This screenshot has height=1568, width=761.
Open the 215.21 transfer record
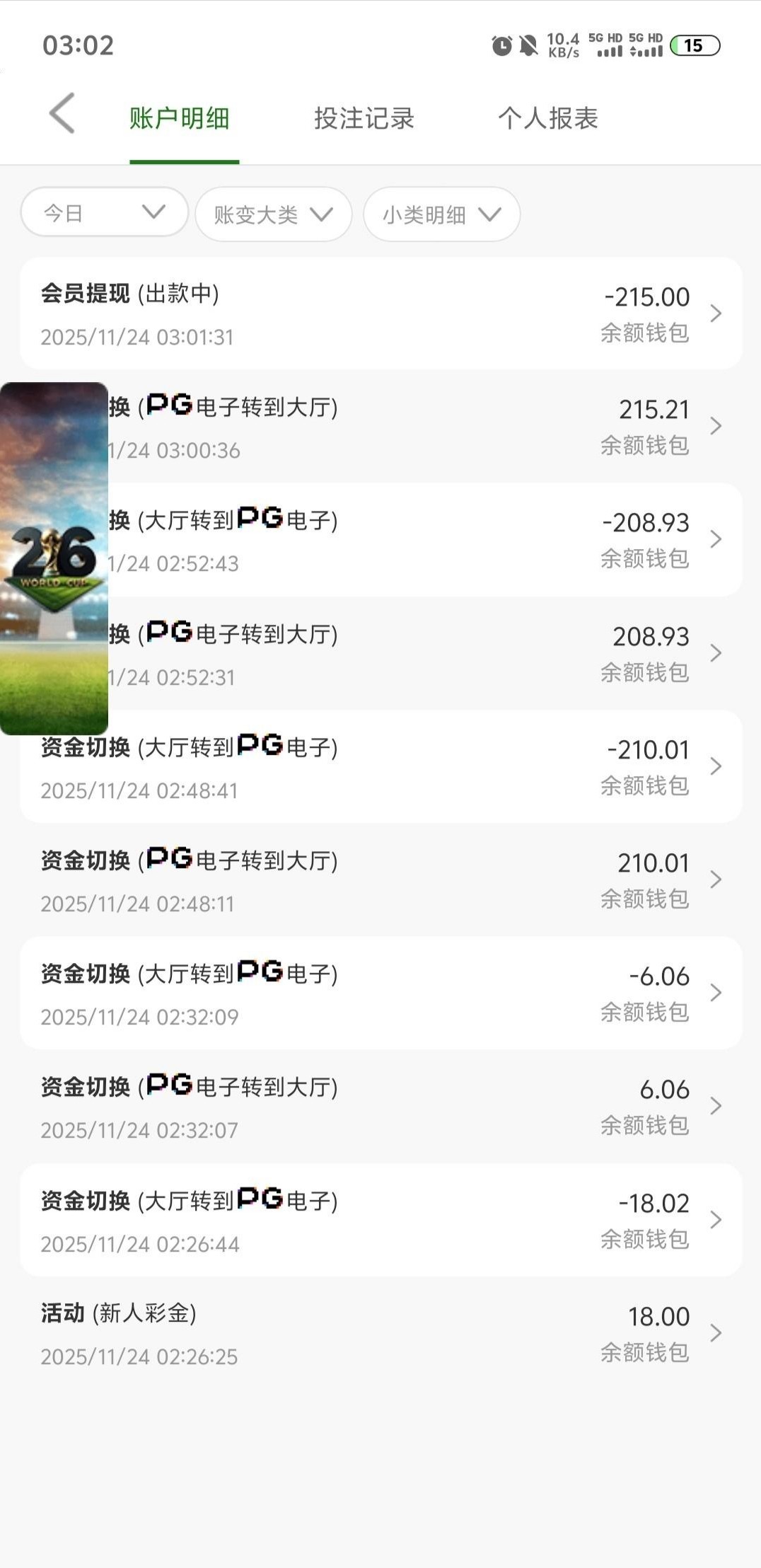(424, 427)
